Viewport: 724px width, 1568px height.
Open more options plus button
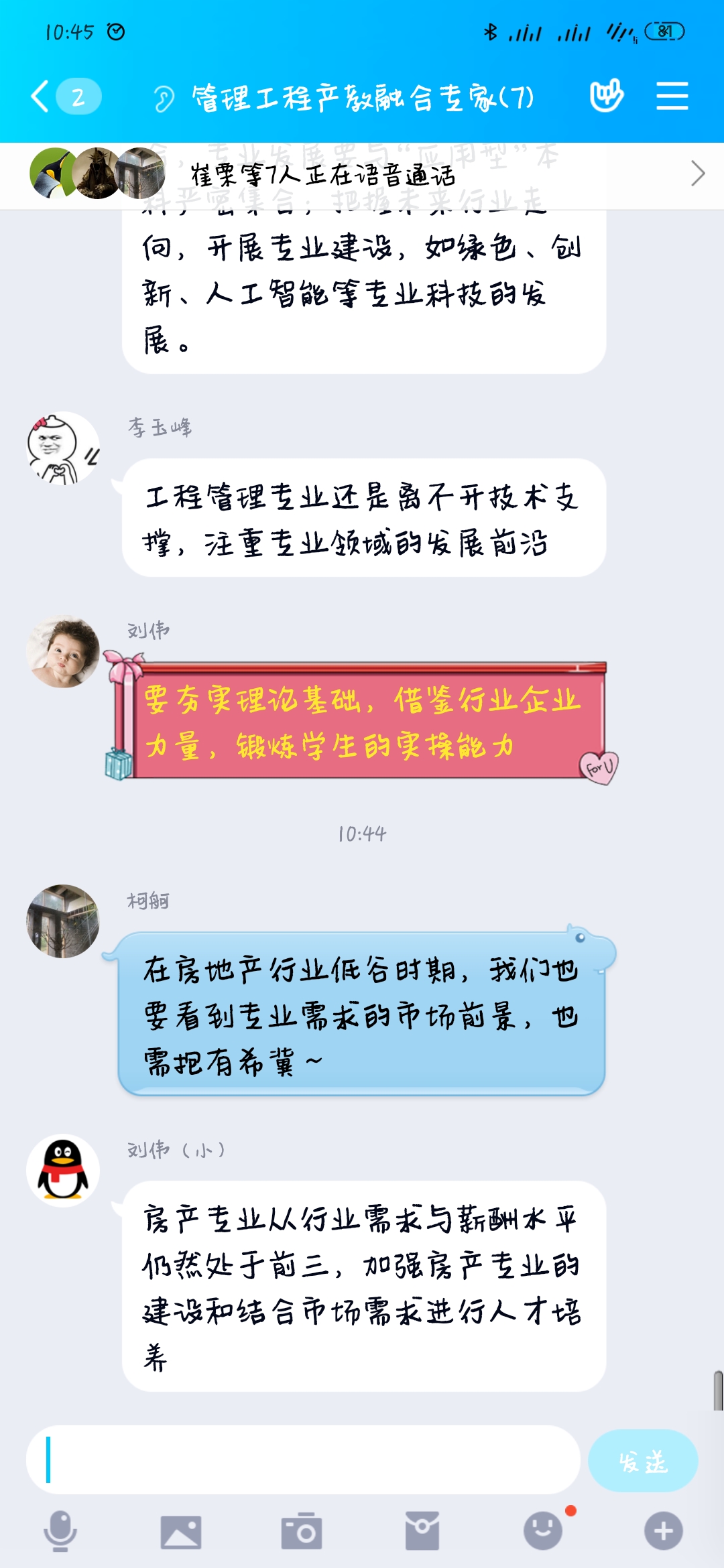(x=664, y=1531)
